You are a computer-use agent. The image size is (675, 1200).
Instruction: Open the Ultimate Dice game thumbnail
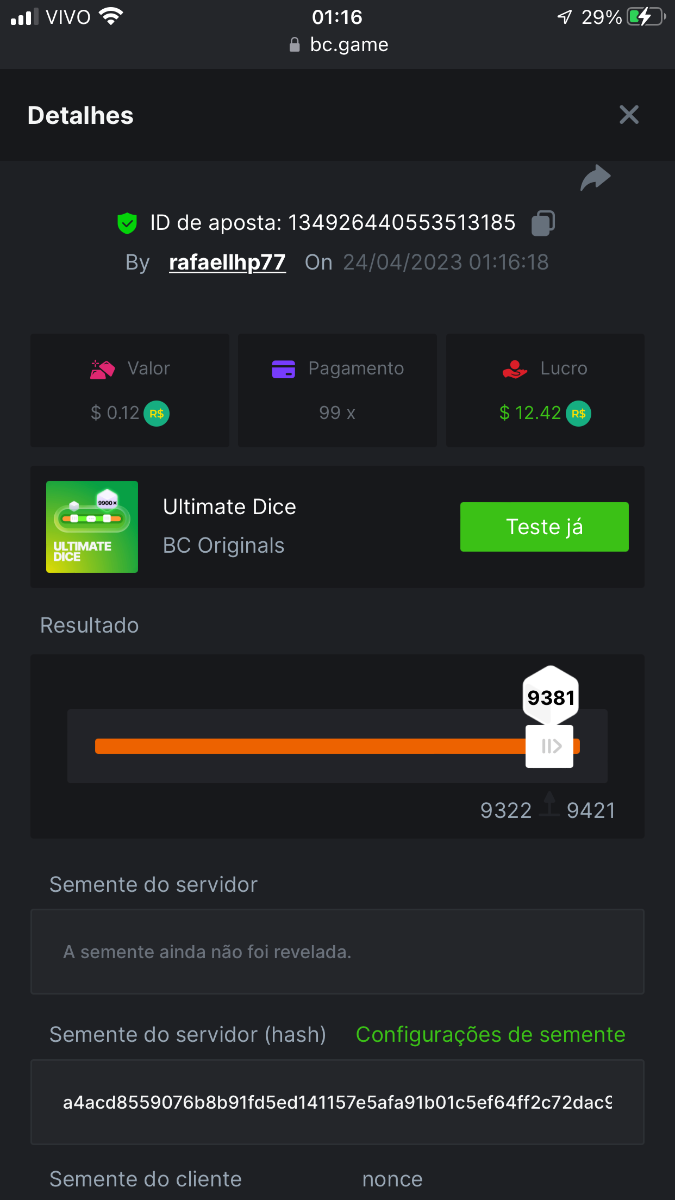coord(92,527)
